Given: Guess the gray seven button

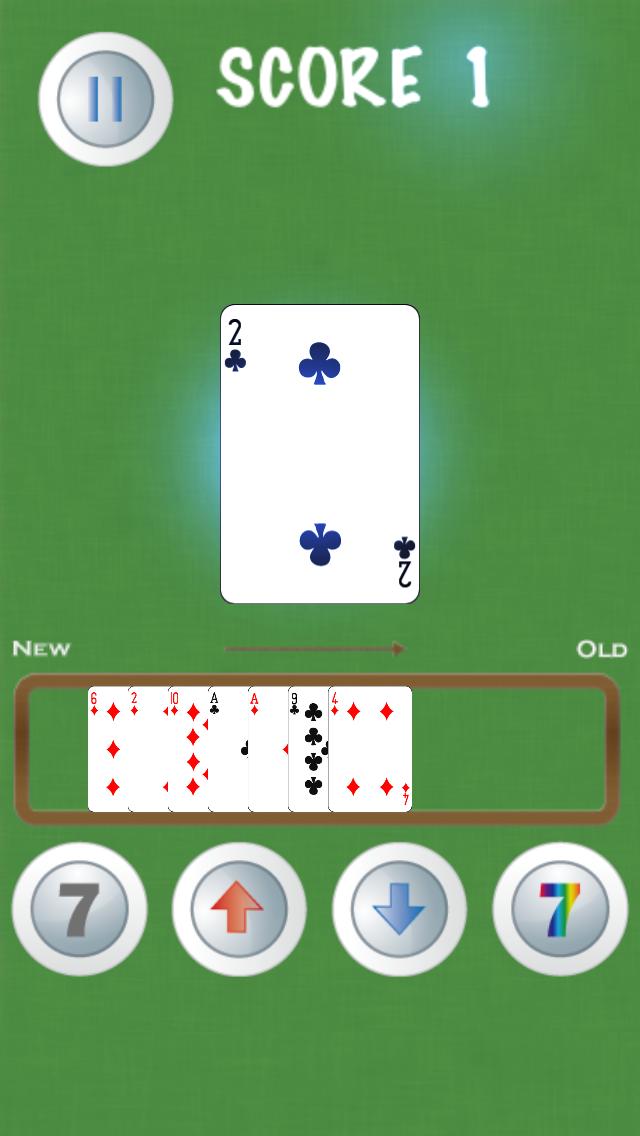Looking at the screenshot, I should [80, 910].
